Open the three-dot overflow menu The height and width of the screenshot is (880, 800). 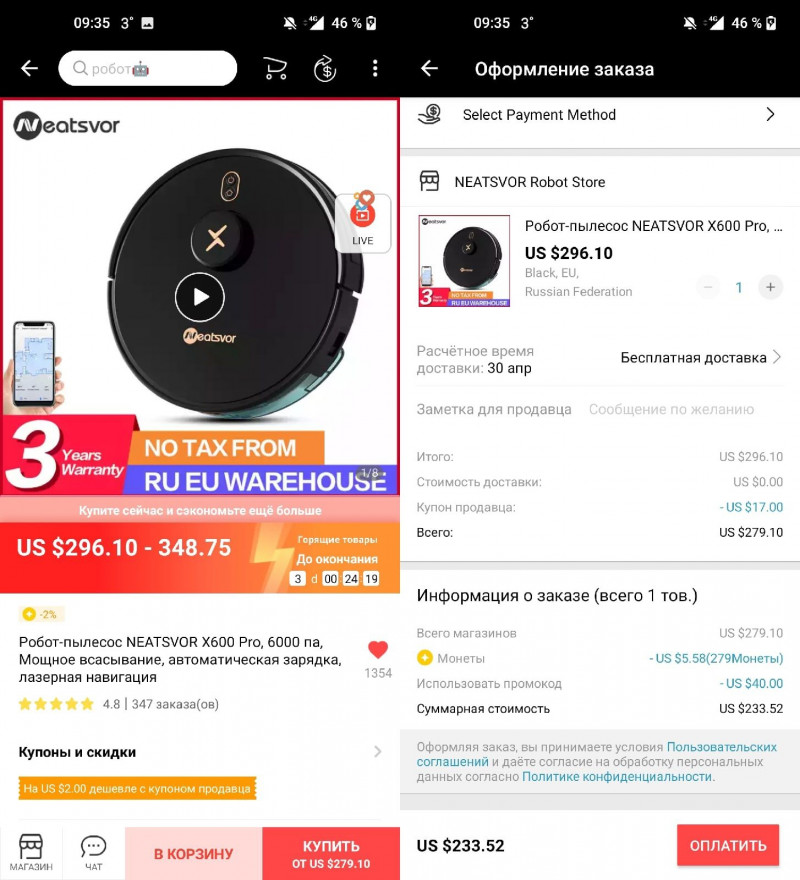coord(374,68)
